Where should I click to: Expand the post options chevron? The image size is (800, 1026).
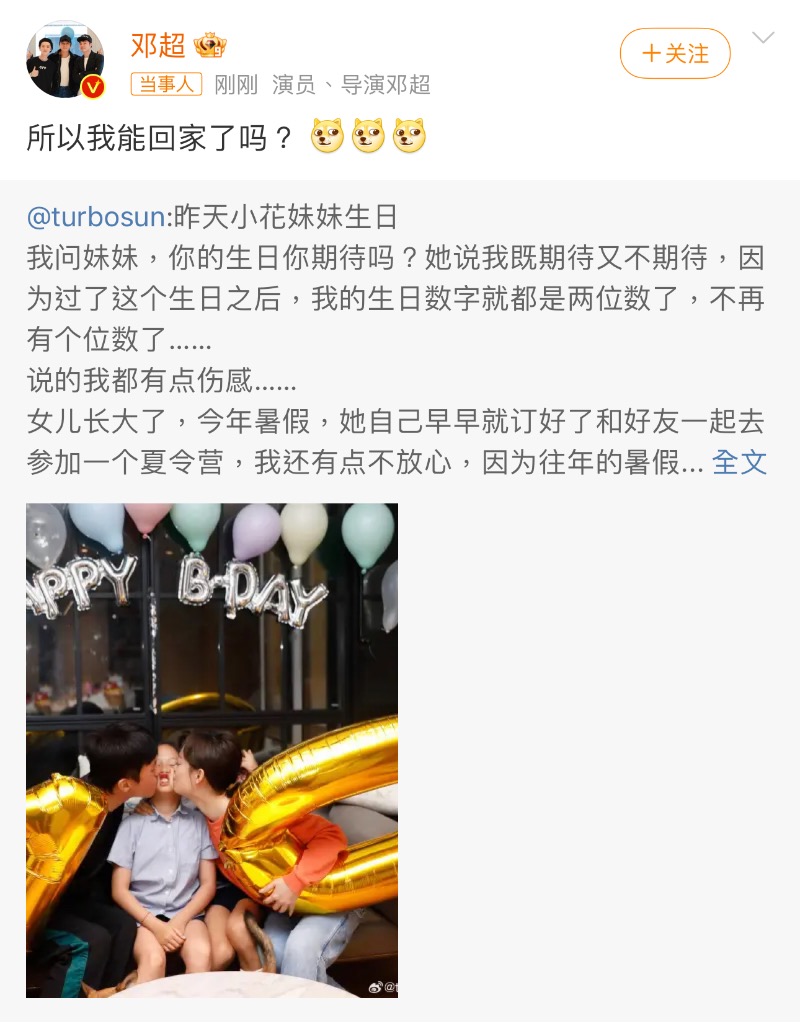pyautogui.click(x=763, y=38)
